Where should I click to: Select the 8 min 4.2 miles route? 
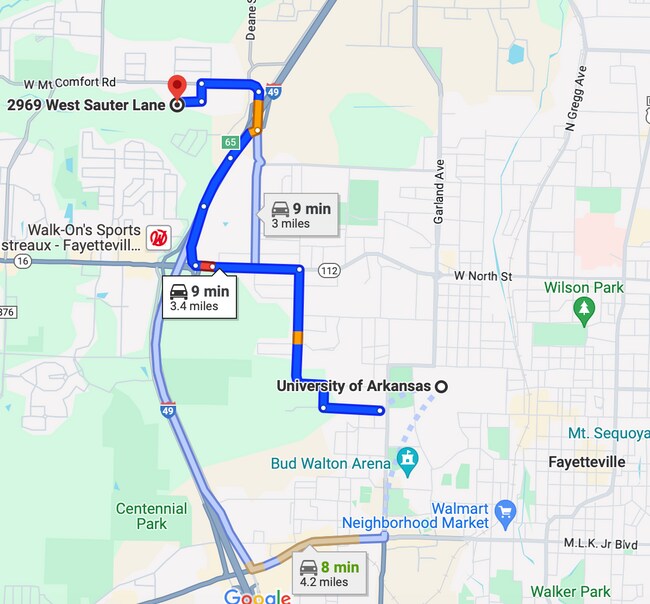[325, 573]
